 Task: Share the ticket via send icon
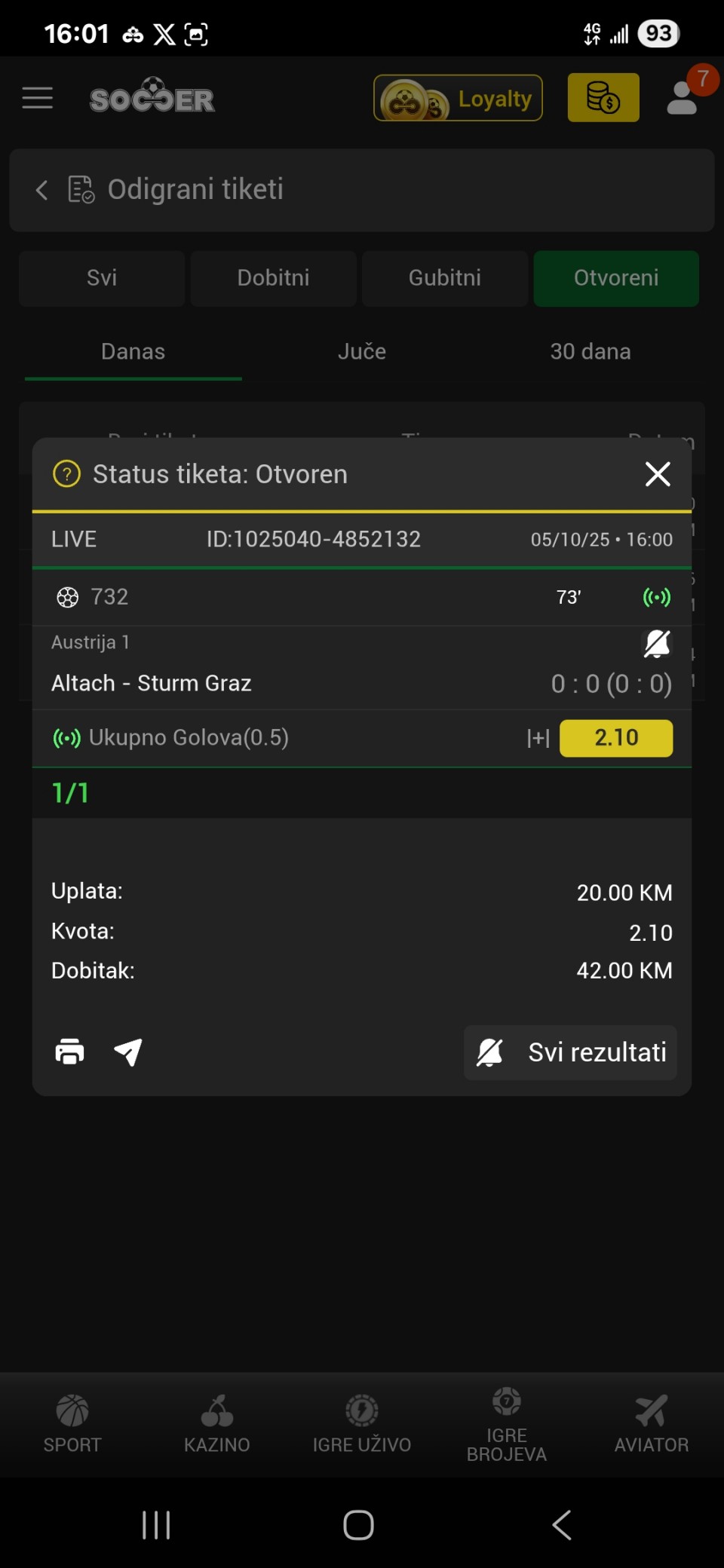coord(128,1052)
